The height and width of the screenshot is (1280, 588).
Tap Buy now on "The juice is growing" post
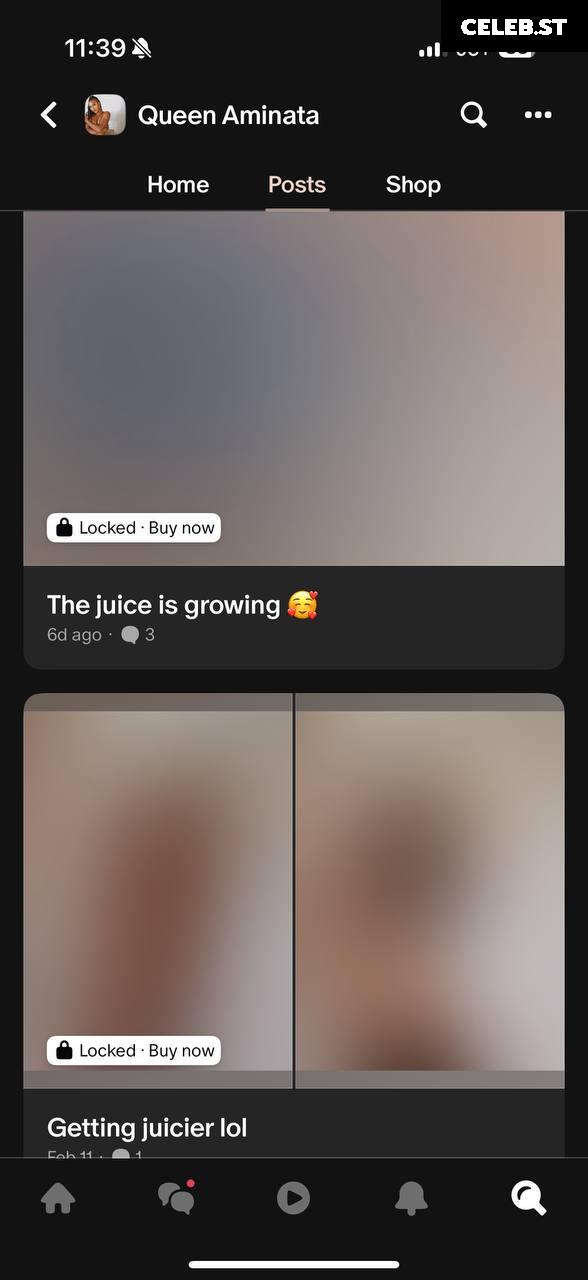(134, 528)
